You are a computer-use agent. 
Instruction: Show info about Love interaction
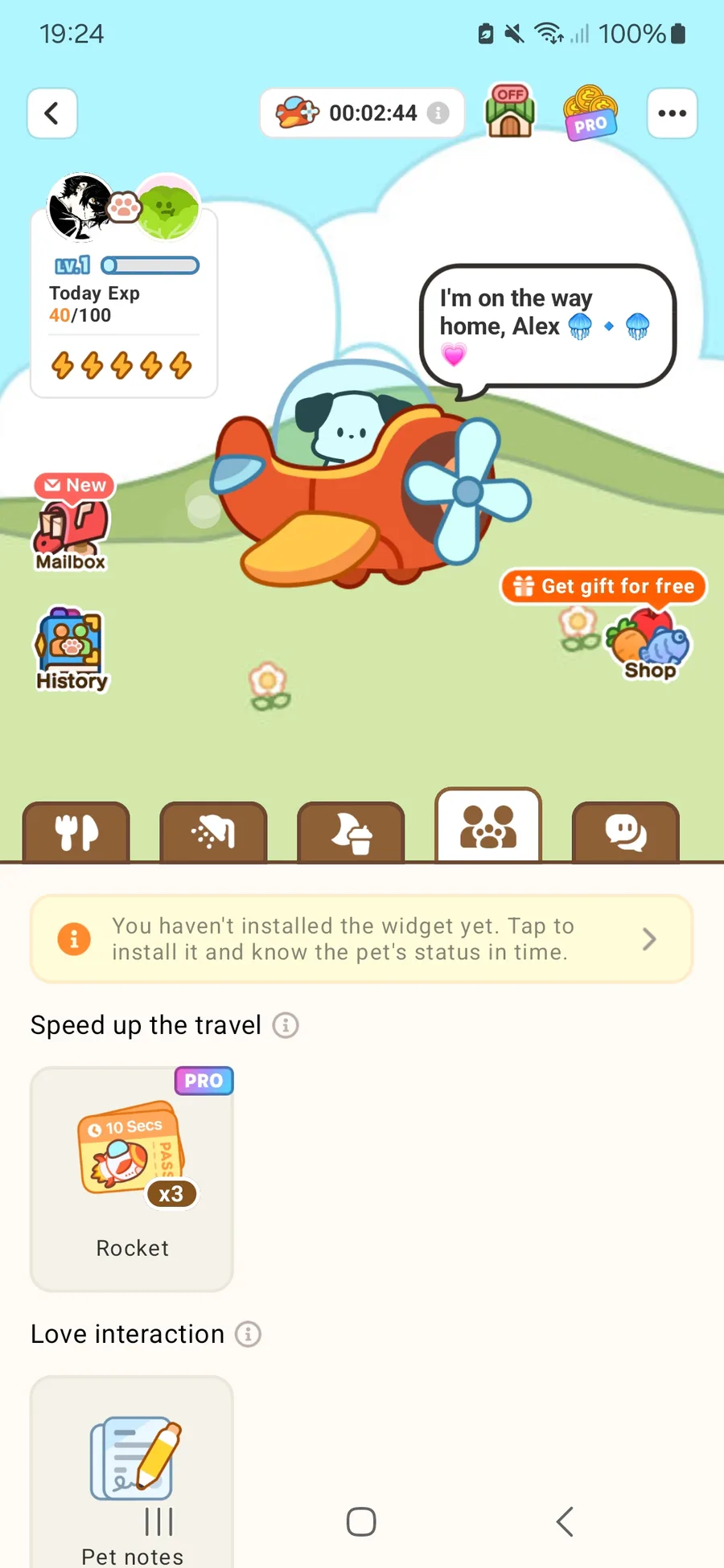[248, 1334]
